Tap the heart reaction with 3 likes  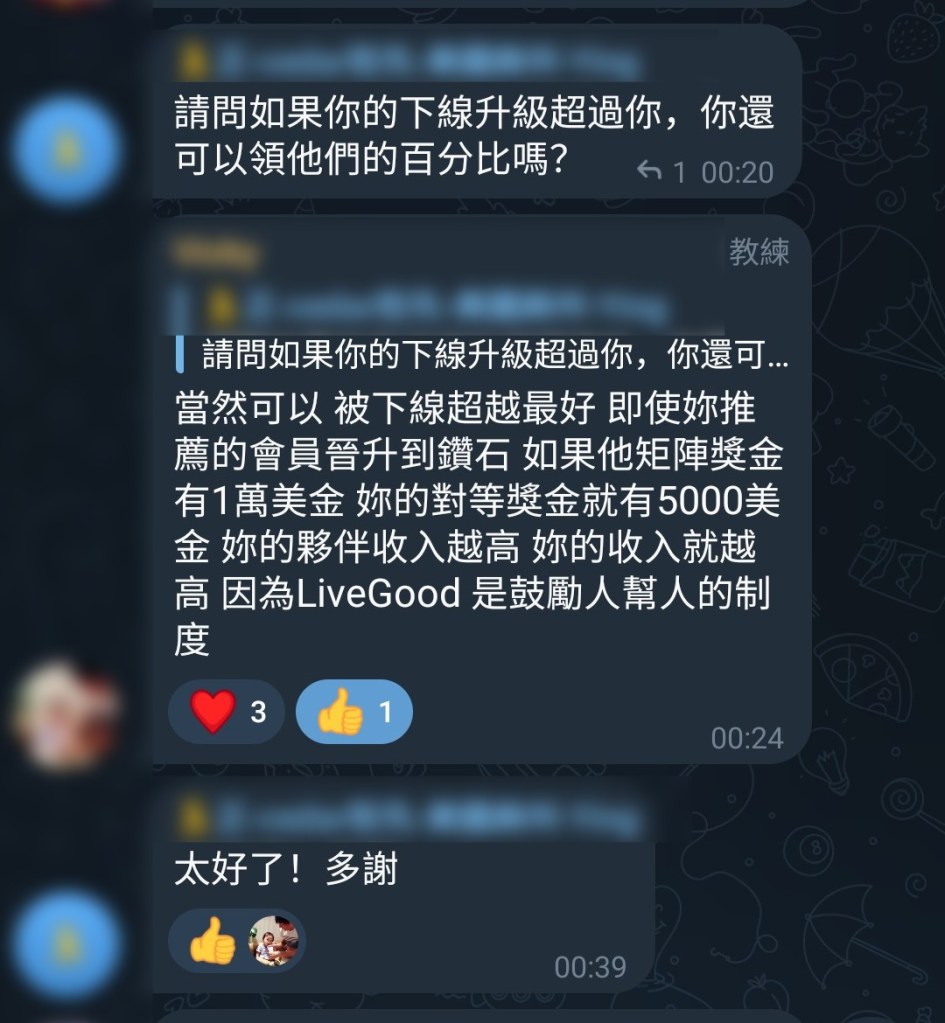[x=226, y=712]
